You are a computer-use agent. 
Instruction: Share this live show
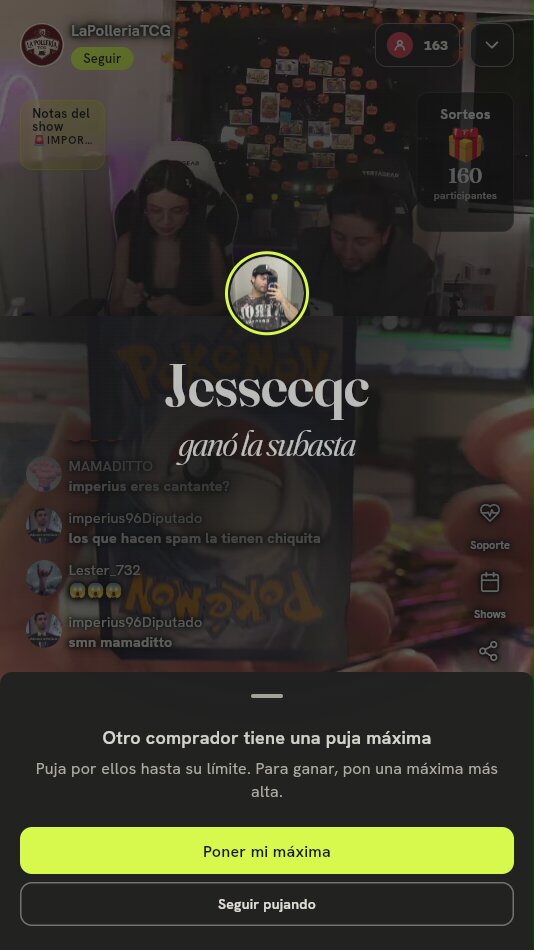489,651
